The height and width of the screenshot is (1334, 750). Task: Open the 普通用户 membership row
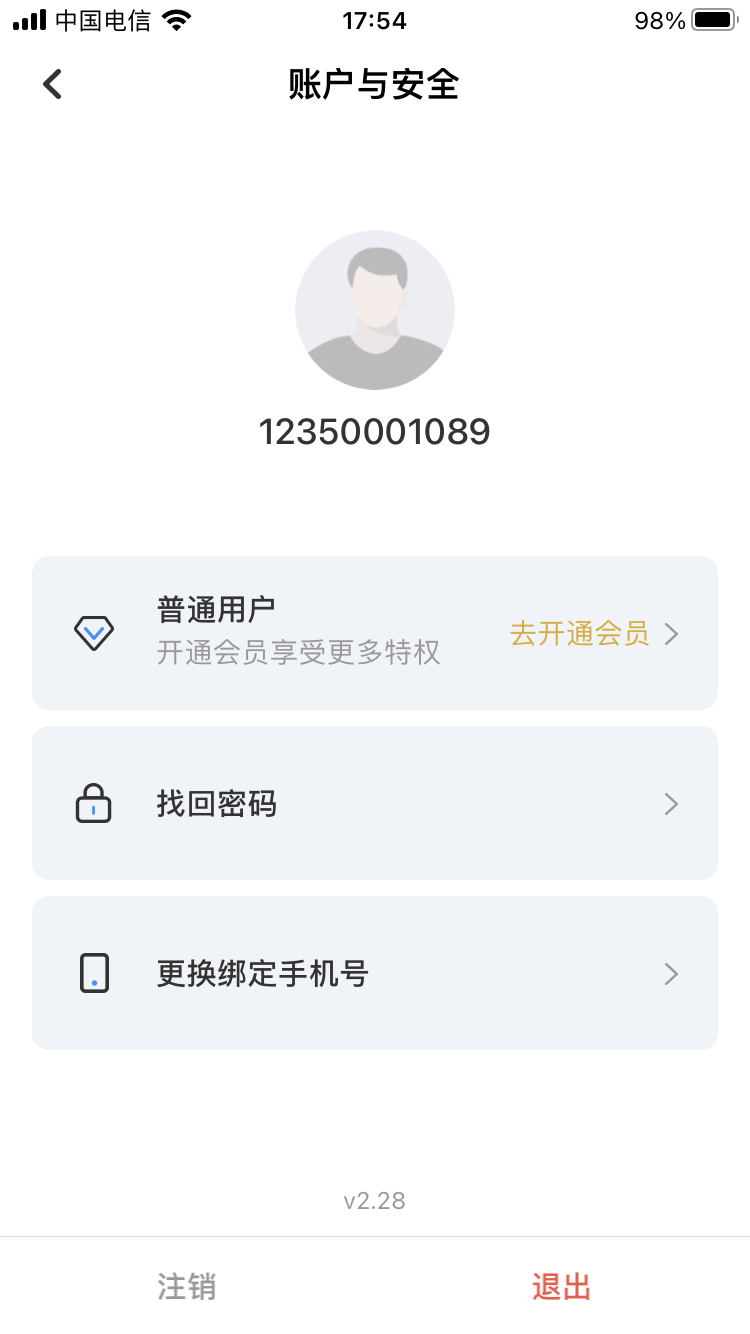[x=375, y=633]
